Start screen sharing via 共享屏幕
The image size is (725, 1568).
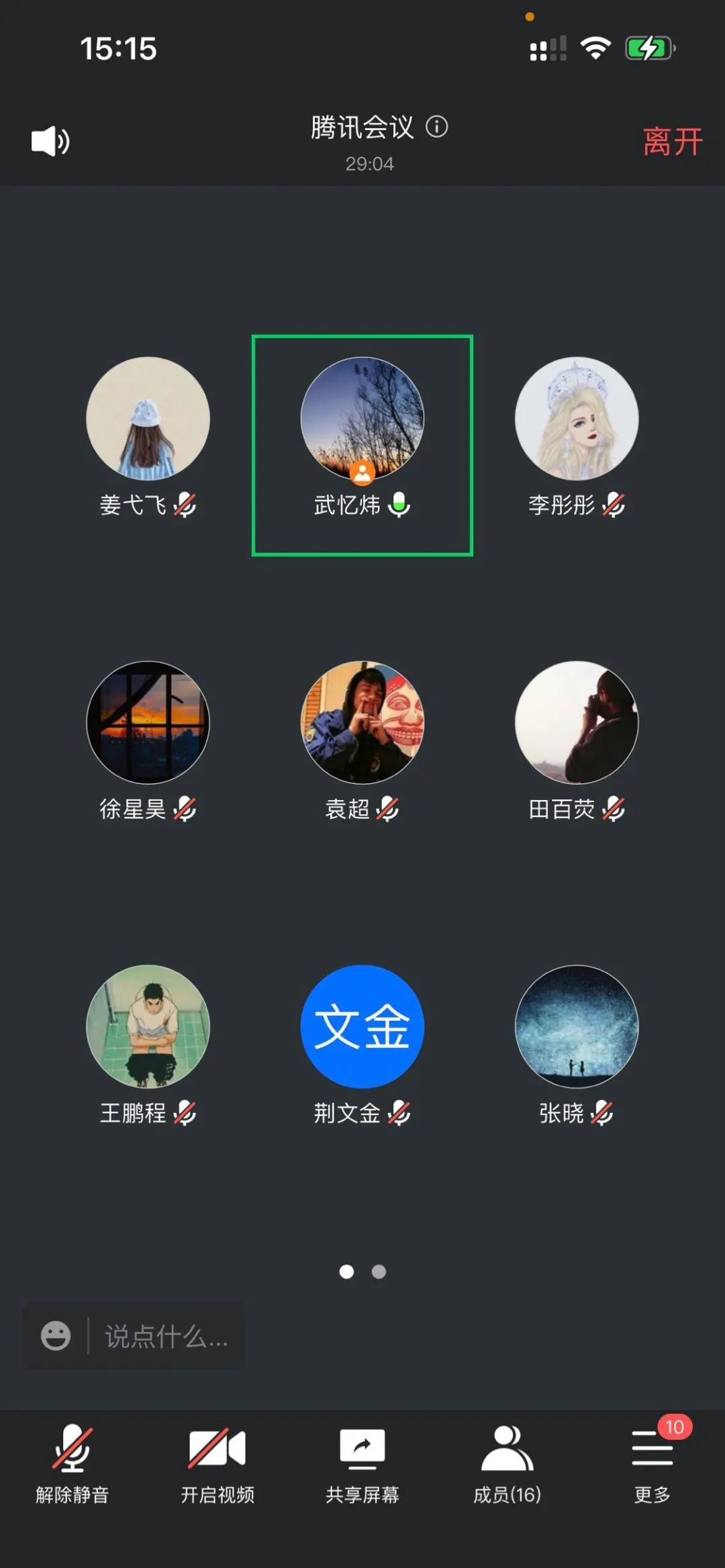tap(362, 1463)
